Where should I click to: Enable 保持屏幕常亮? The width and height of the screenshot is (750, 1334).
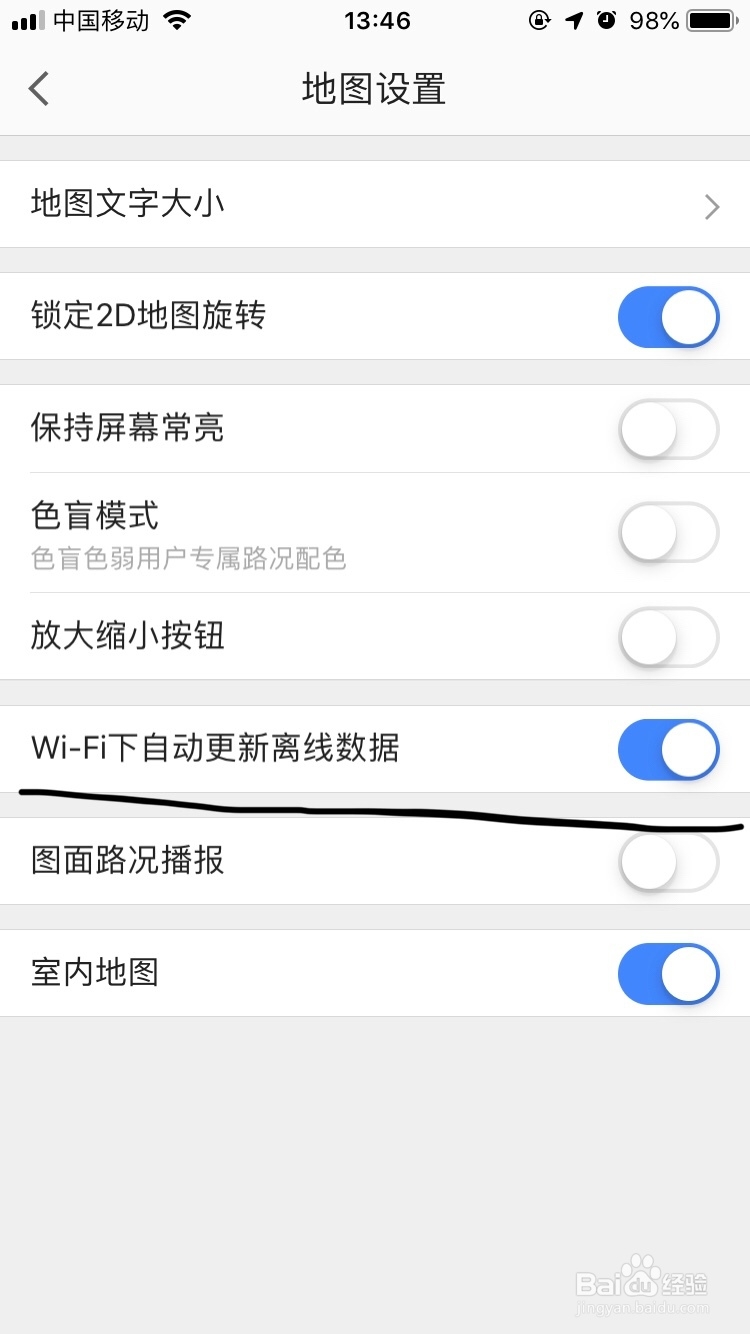[x=668, y=429]
